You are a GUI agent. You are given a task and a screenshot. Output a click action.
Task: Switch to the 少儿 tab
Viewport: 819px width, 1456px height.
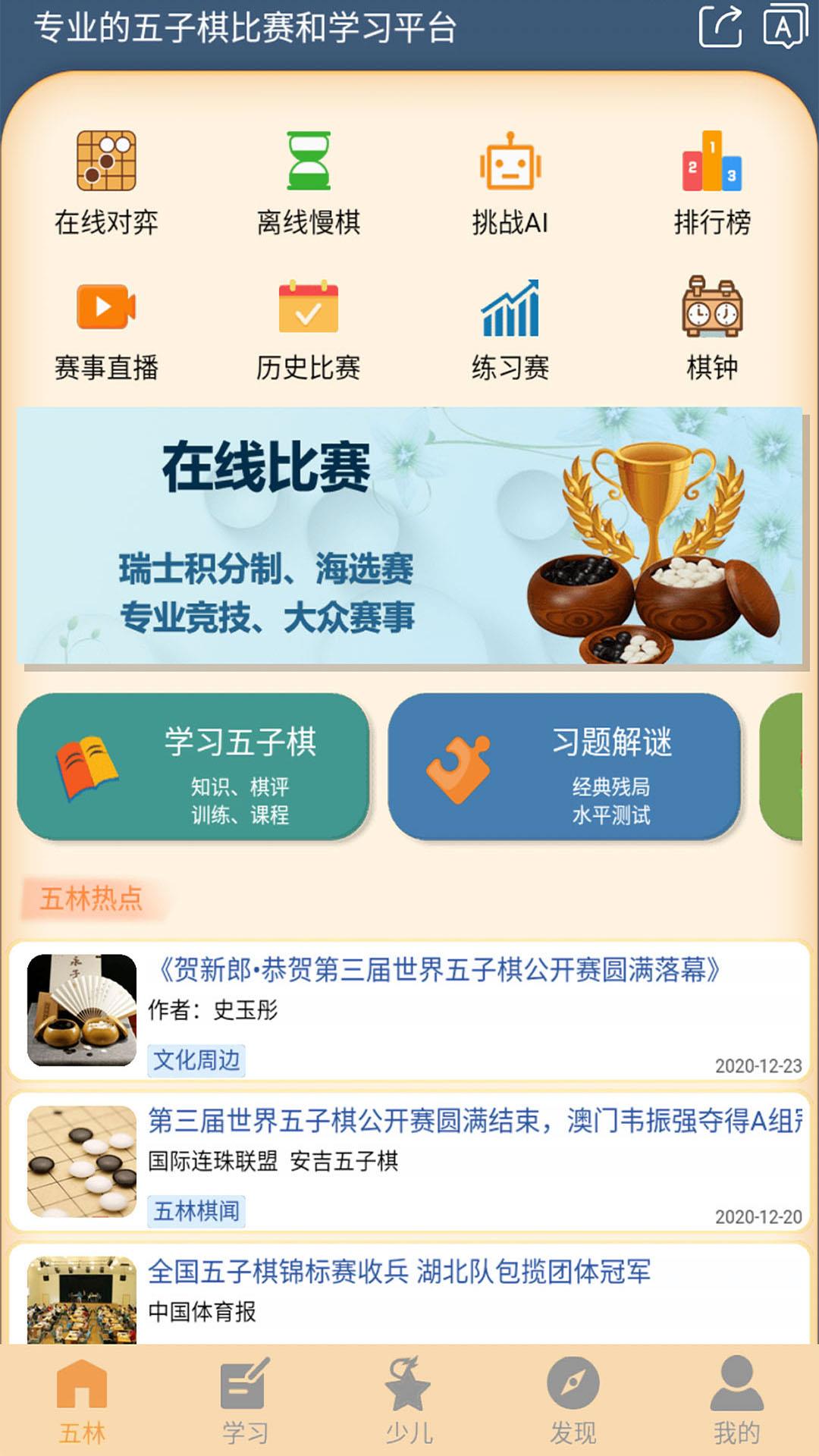[x=409, y=1400]
